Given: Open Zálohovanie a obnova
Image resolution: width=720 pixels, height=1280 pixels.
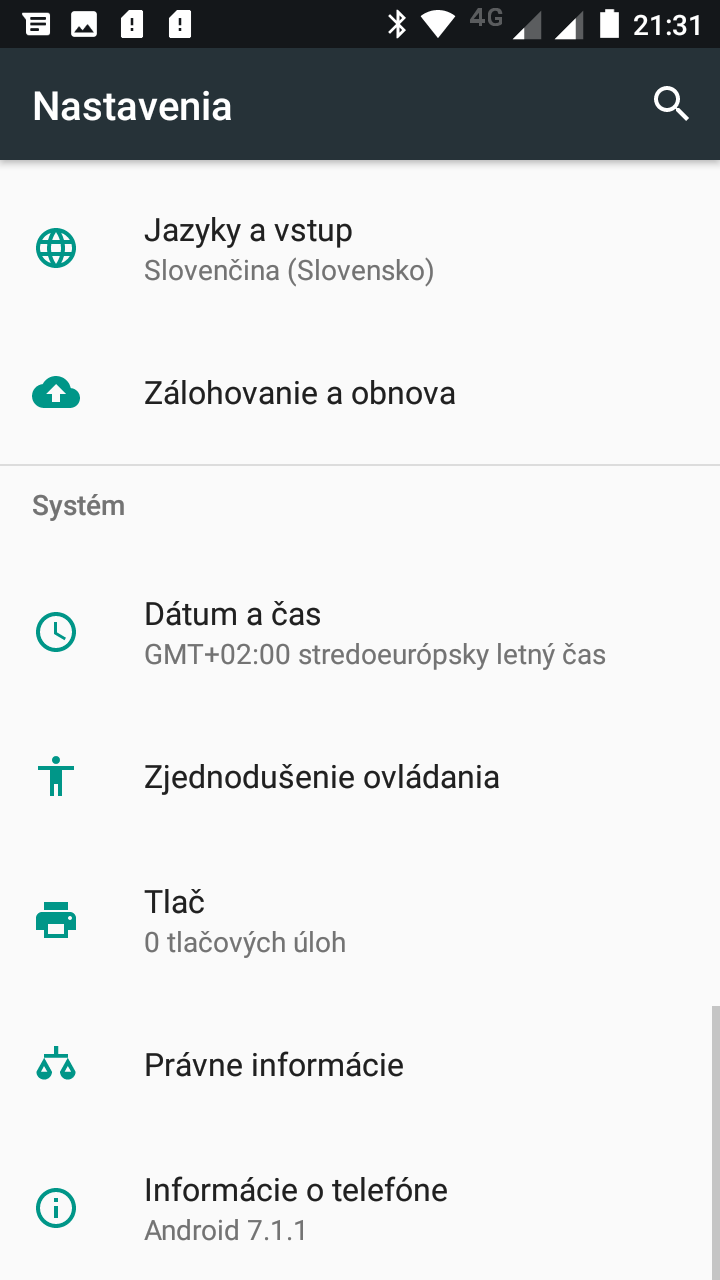Looking at the screenshot, I should pos(360,393).
